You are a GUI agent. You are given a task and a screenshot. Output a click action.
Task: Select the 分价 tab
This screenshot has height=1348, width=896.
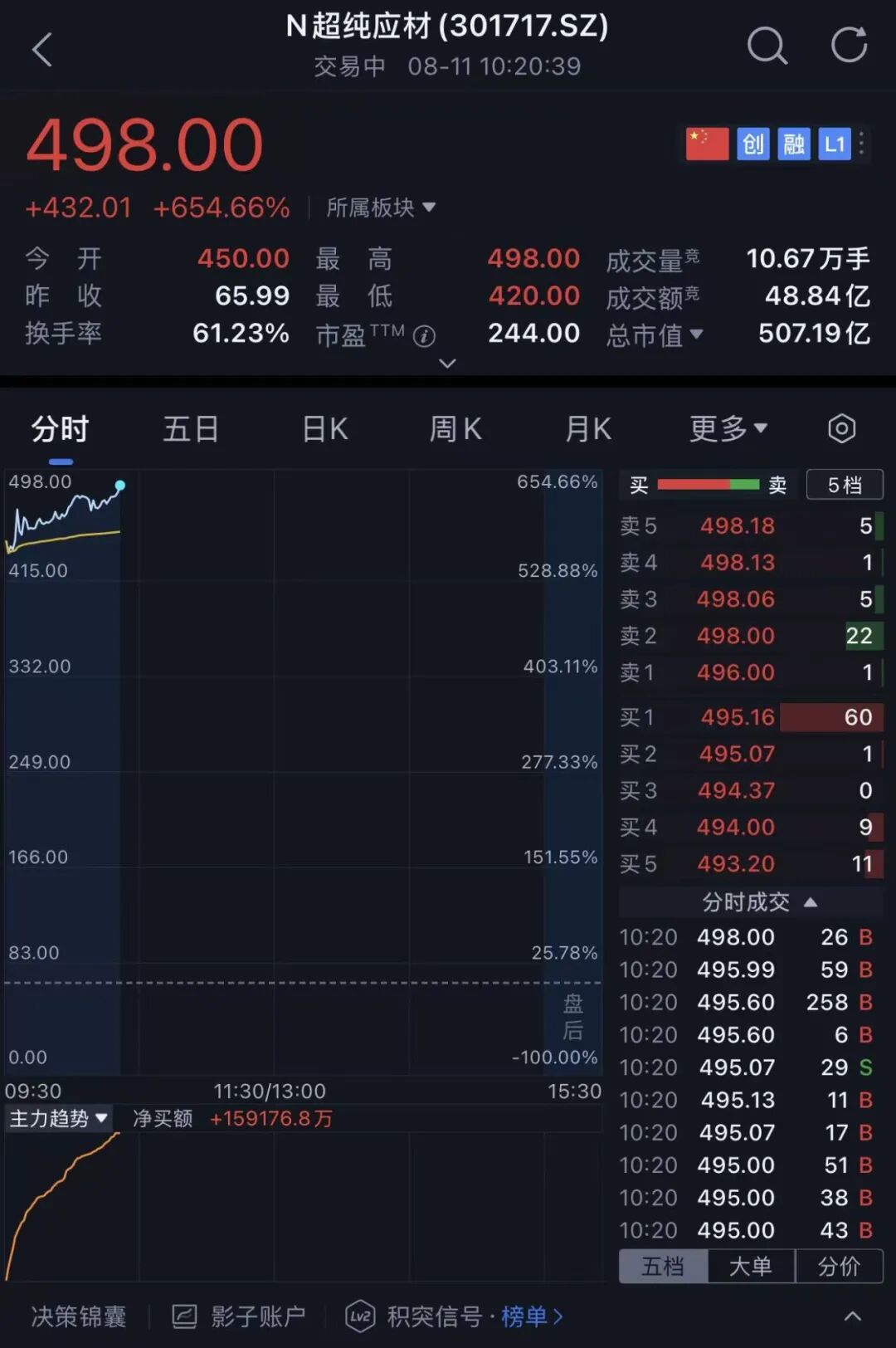click(839, 1267)
